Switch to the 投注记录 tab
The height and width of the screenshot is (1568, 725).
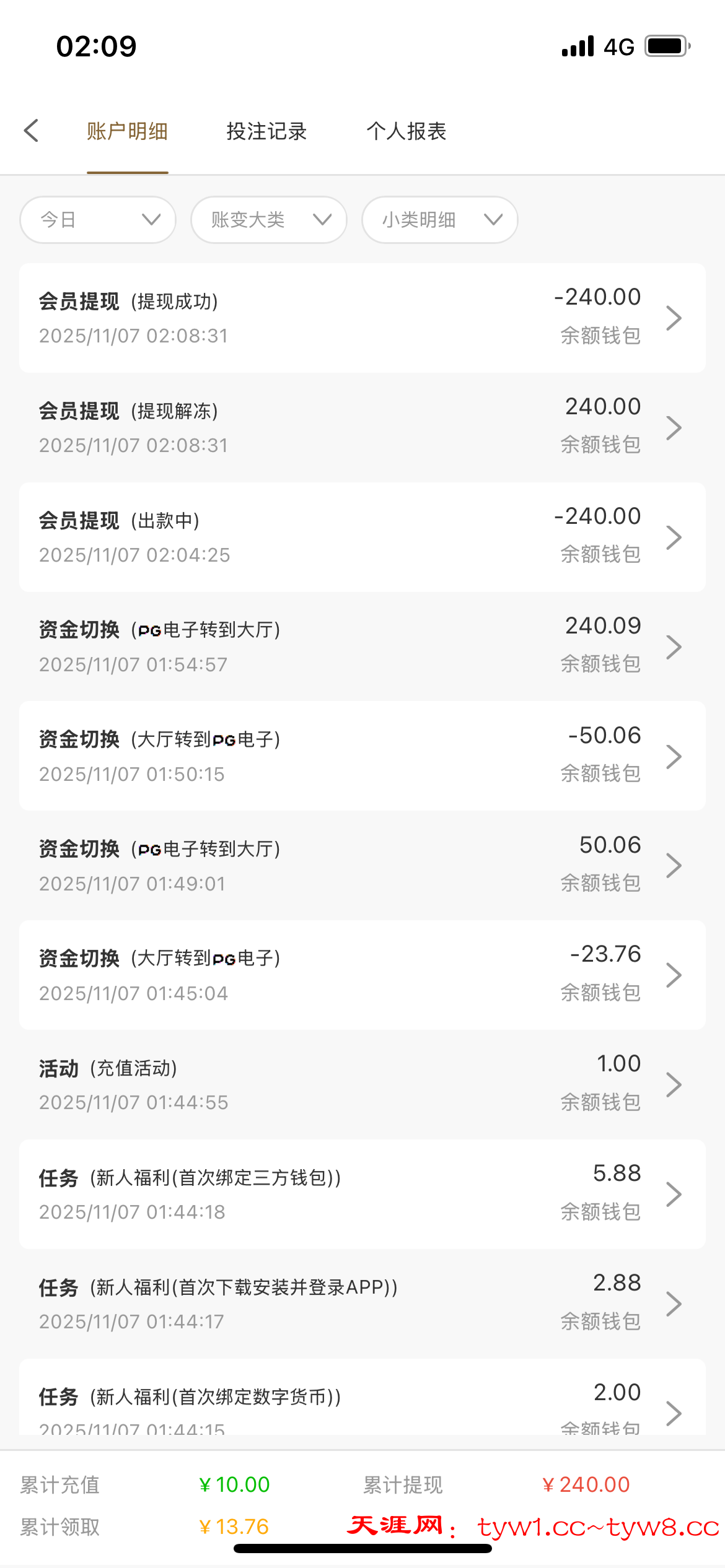266,131
